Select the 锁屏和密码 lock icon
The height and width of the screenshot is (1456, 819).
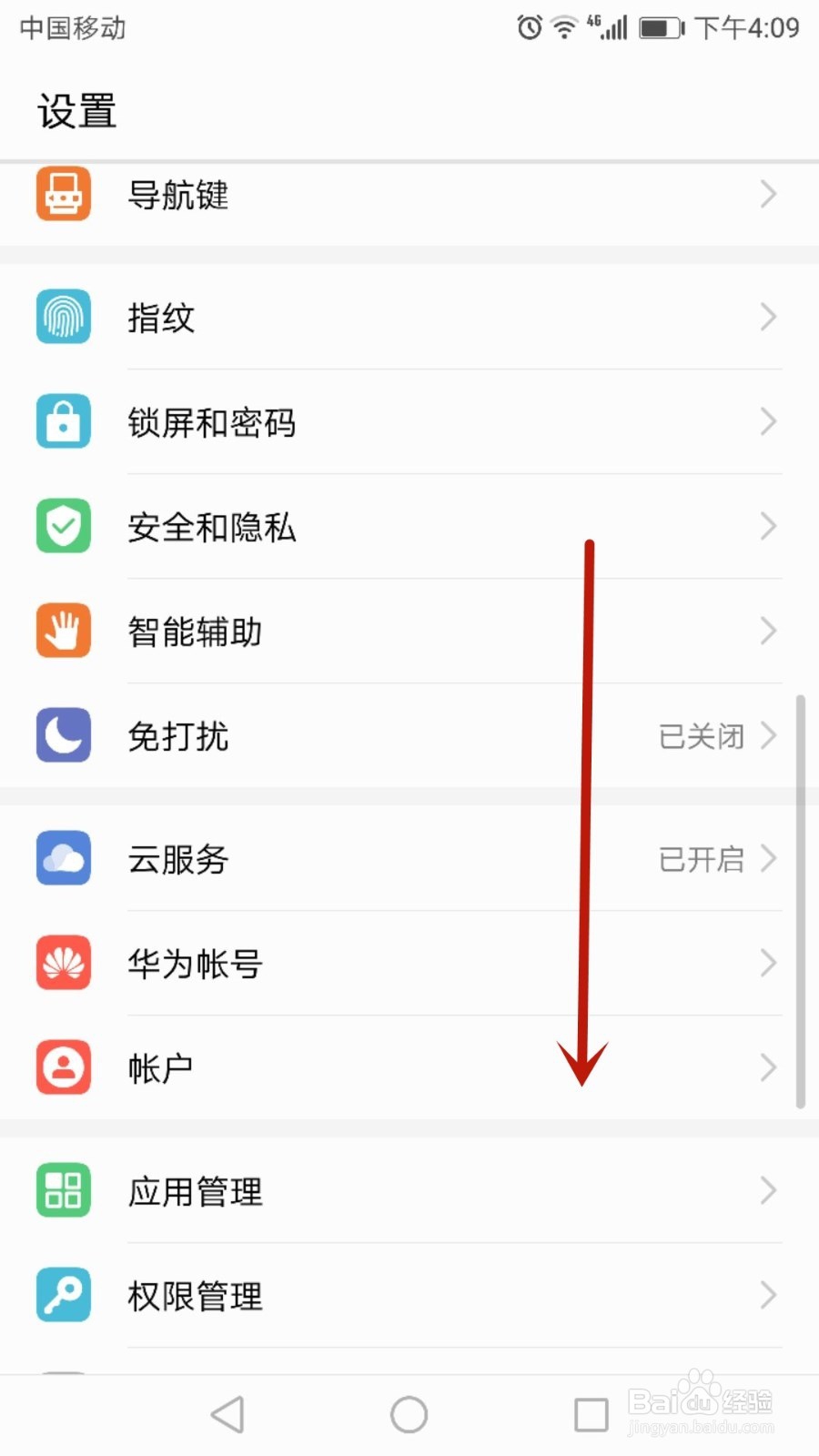pos(62,421)
